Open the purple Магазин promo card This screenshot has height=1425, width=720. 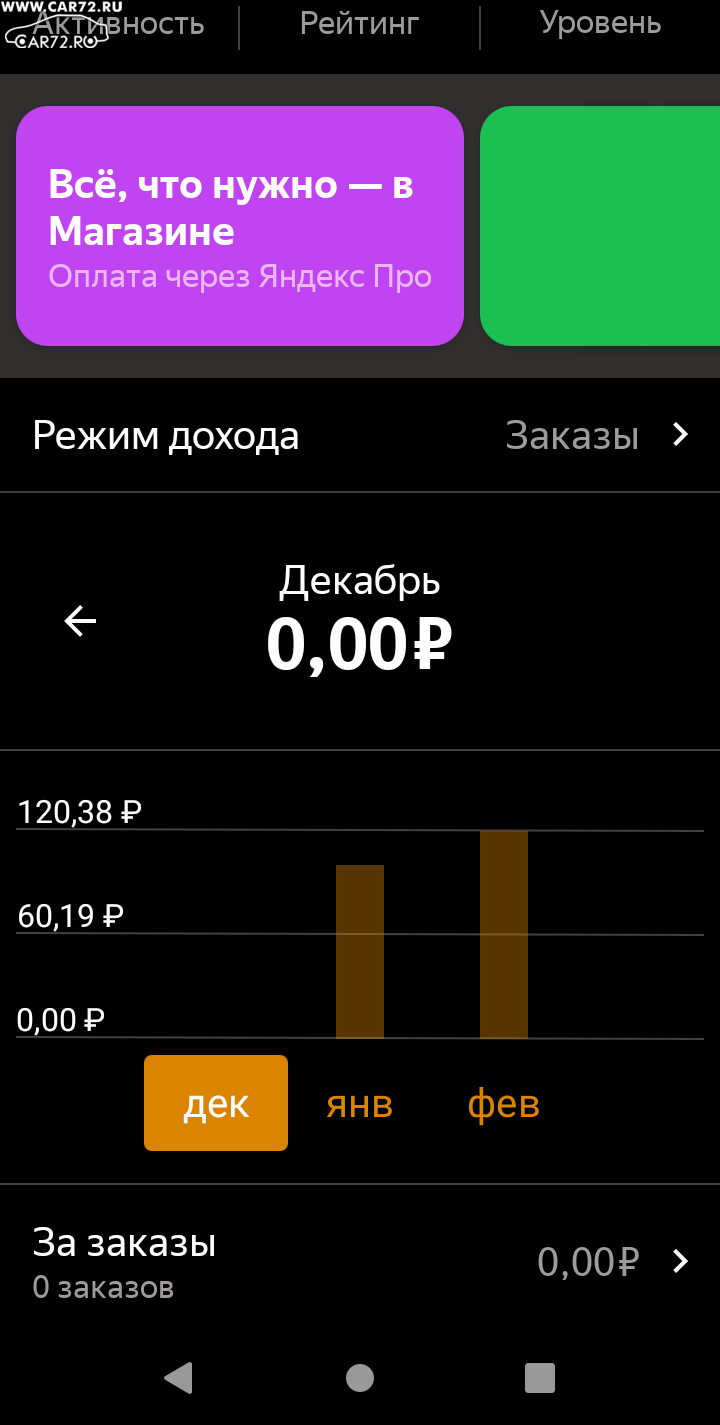pyautogui.click(x=240, y=226)
